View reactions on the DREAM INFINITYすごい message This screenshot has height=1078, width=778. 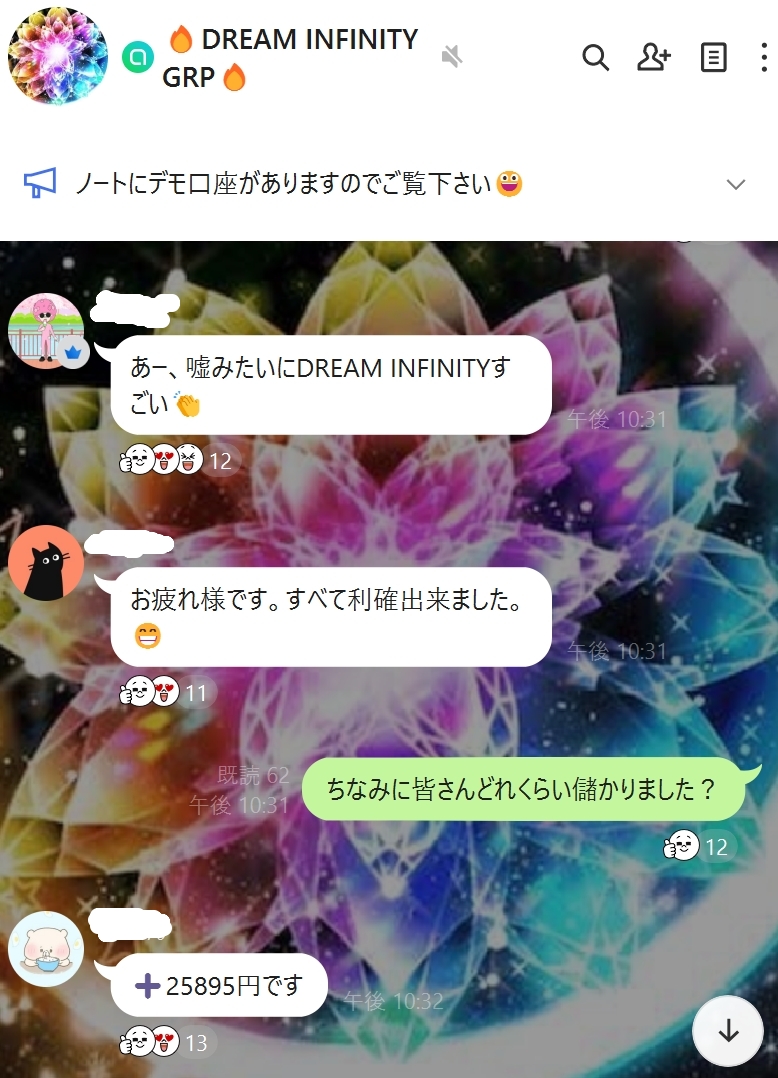[176, 461]
